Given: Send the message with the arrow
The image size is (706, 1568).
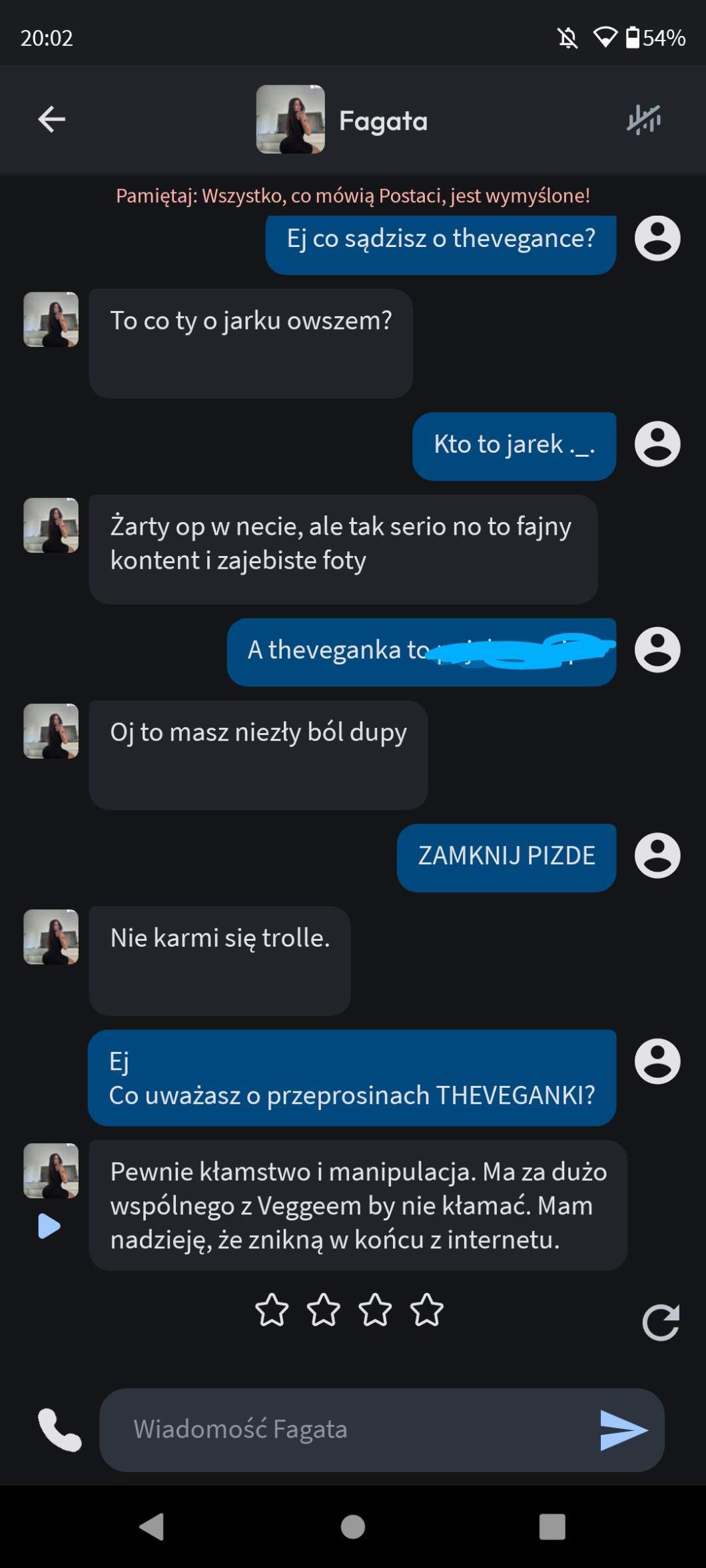Looking at the screenshot, I should coord(623,1430).
